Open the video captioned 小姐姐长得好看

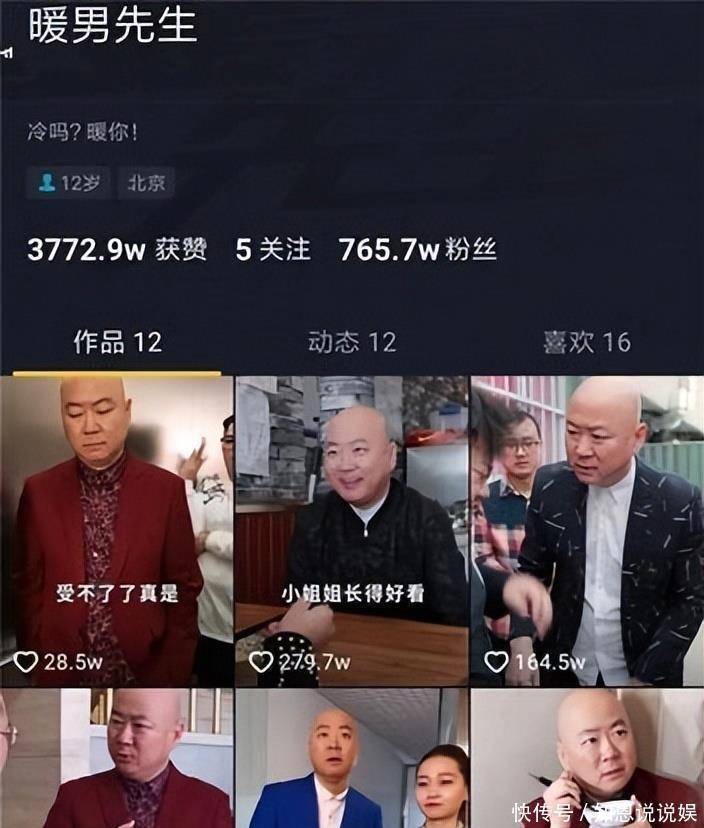[x=351, y=530]
